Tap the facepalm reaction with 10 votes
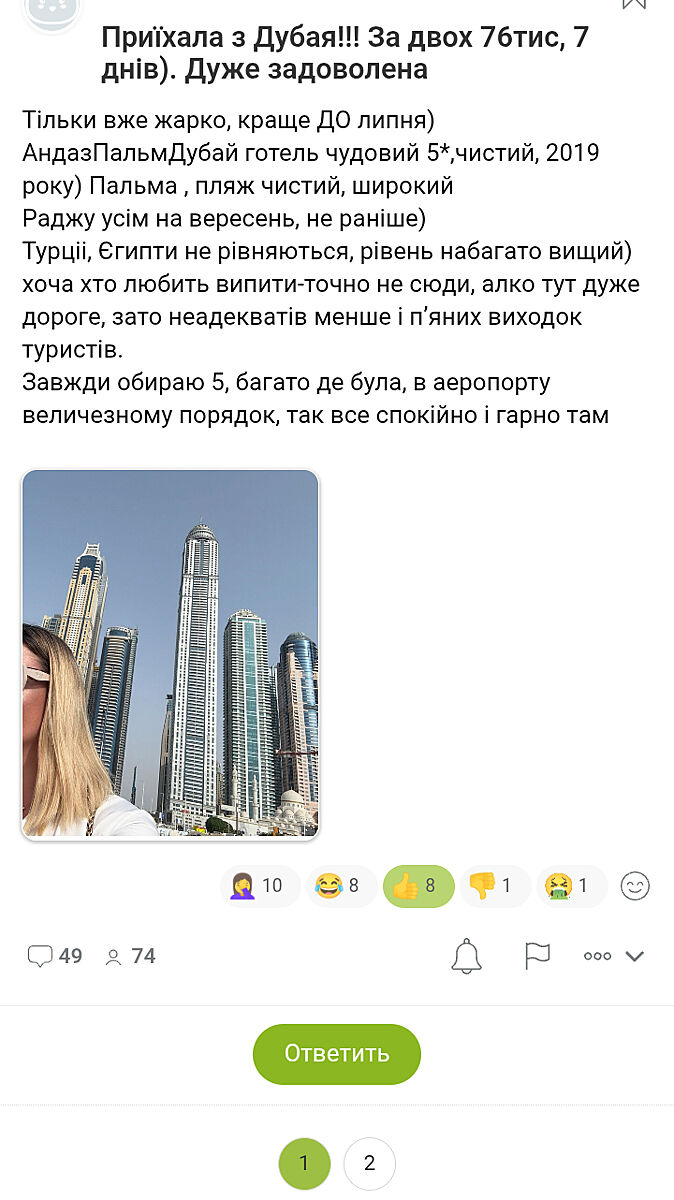 click(x=259, y=886)
